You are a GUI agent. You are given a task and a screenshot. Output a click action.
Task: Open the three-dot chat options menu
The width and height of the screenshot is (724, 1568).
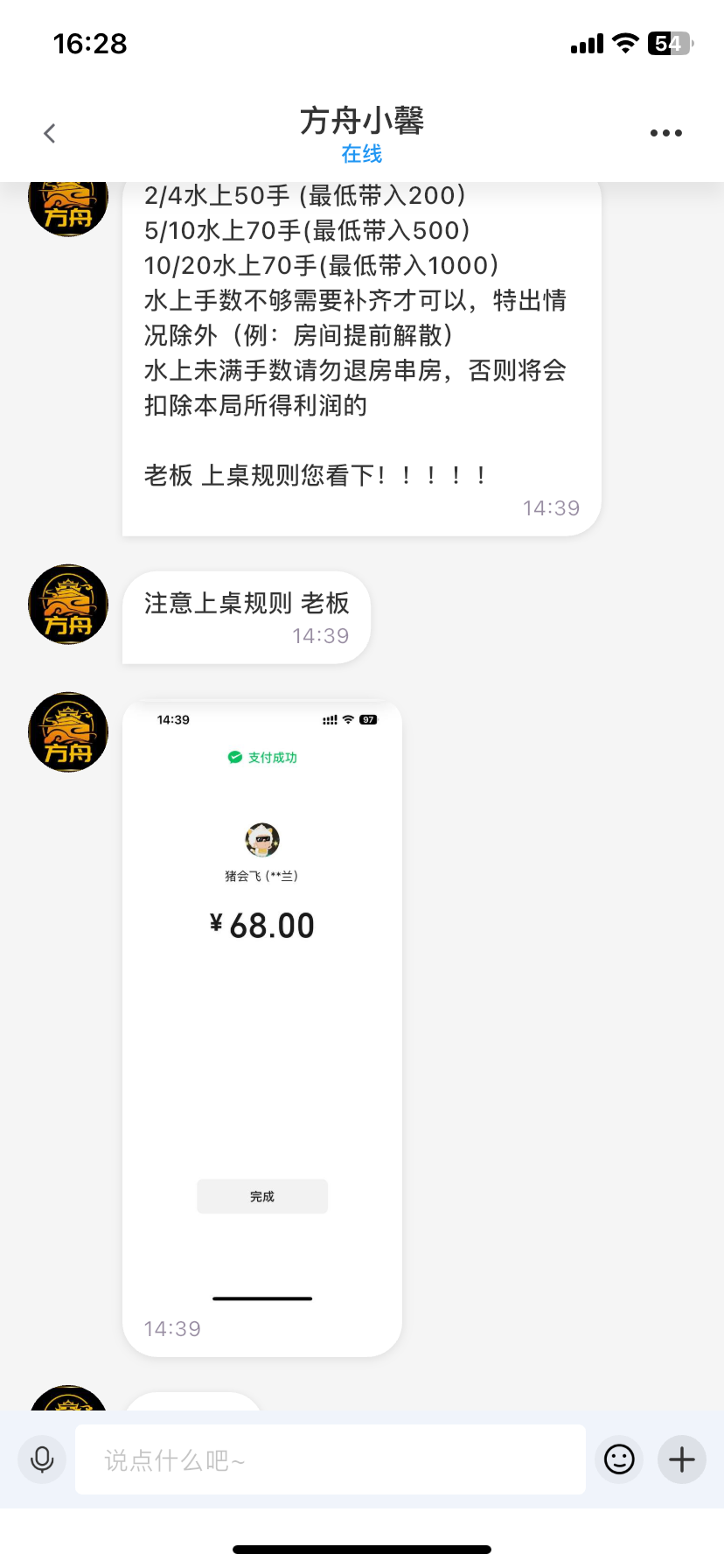pos(665,133)
